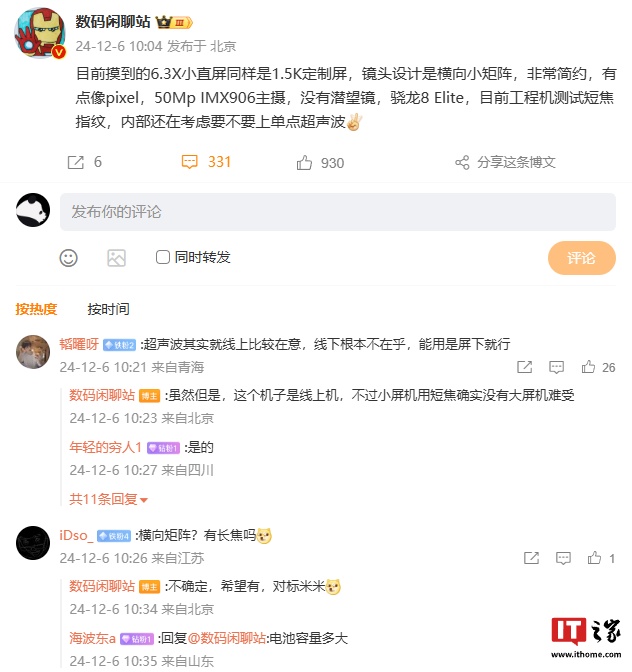
Task: Open the emoji picker below the comment box
Action: [x=68, y=257]
